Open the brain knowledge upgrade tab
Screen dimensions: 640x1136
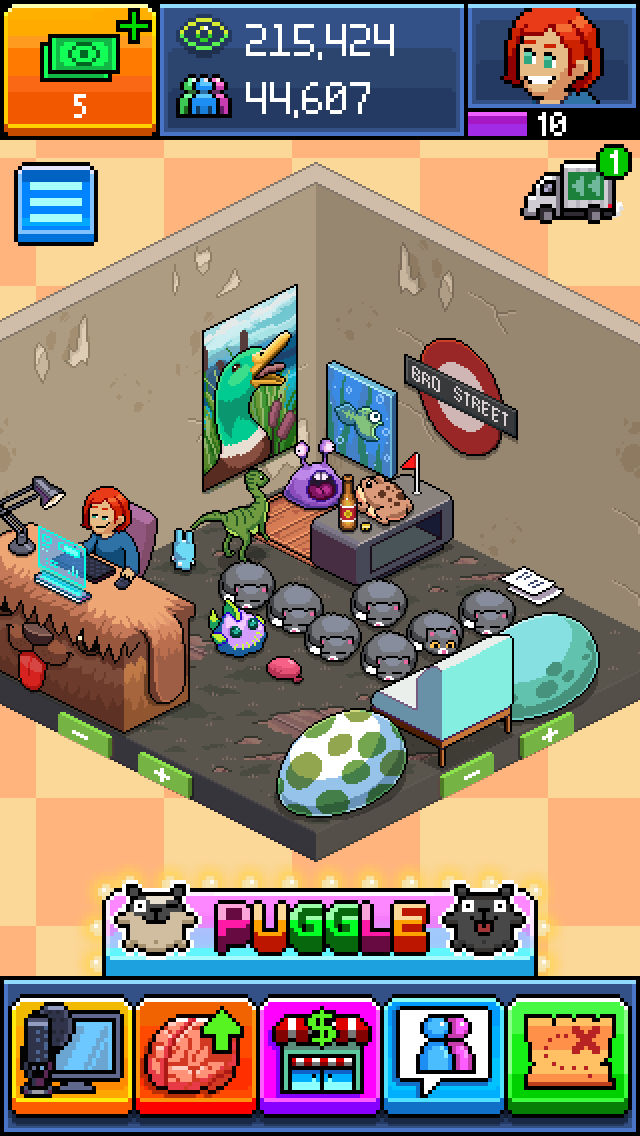tap(195, 1059)
